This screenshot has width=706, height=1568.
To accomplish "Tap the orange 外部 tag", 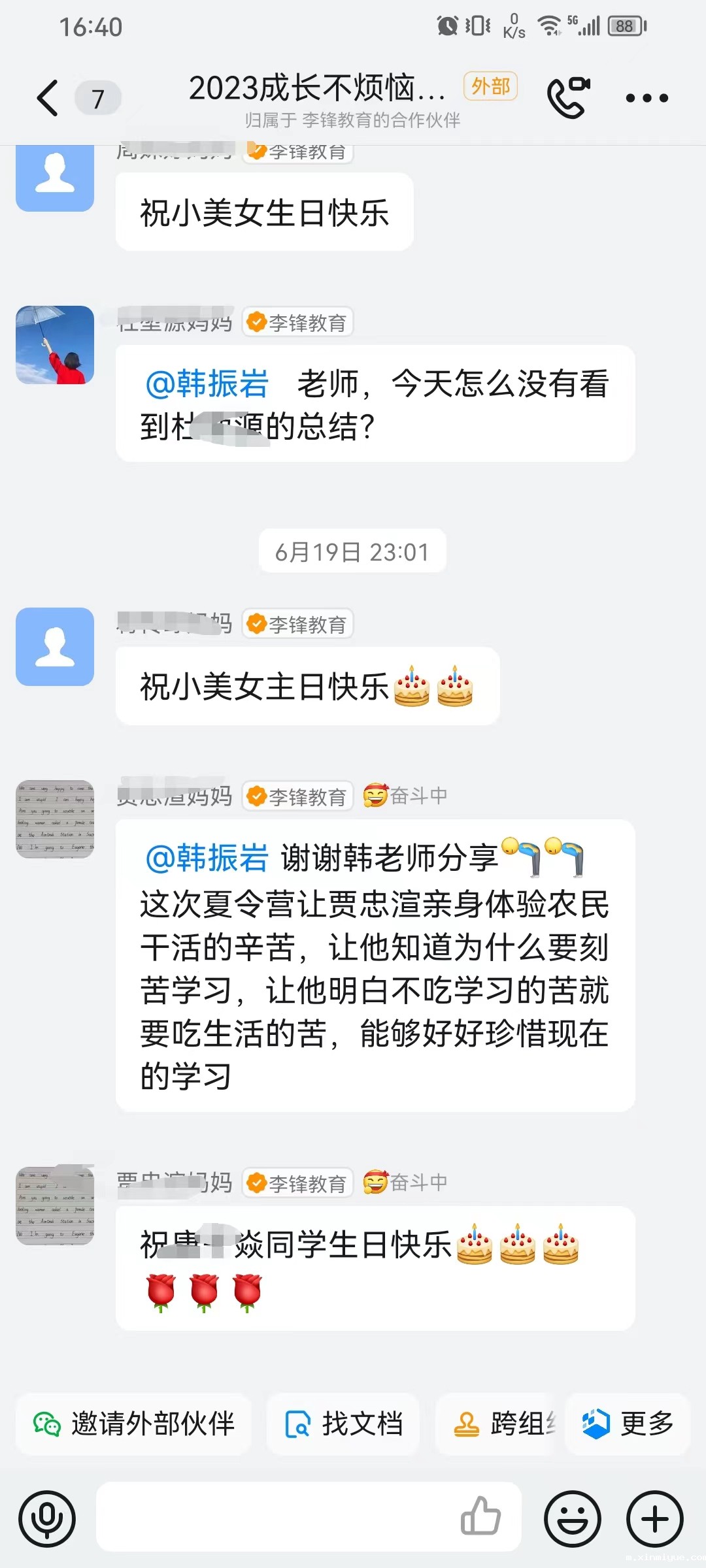I will pos(489,87).
